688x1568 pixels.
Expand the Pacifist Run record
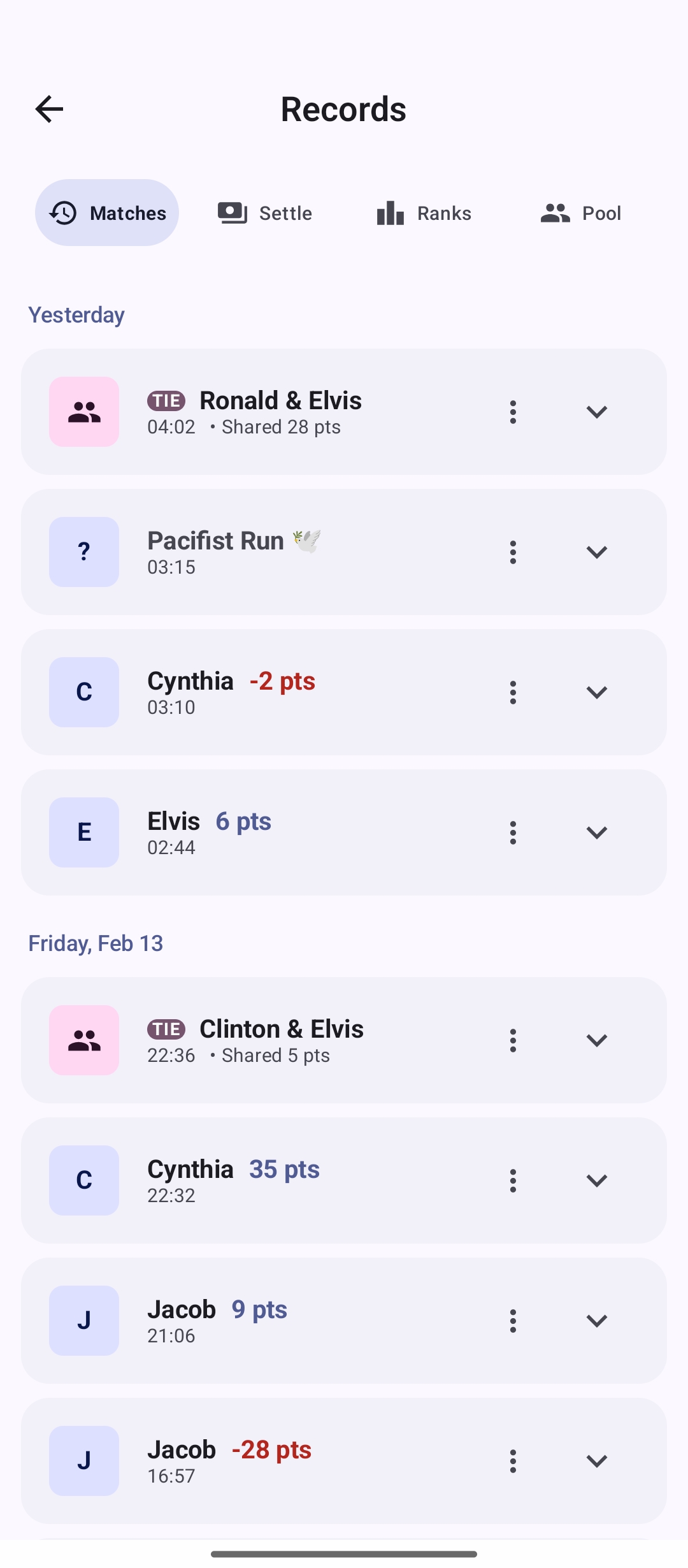pos(597,552)
